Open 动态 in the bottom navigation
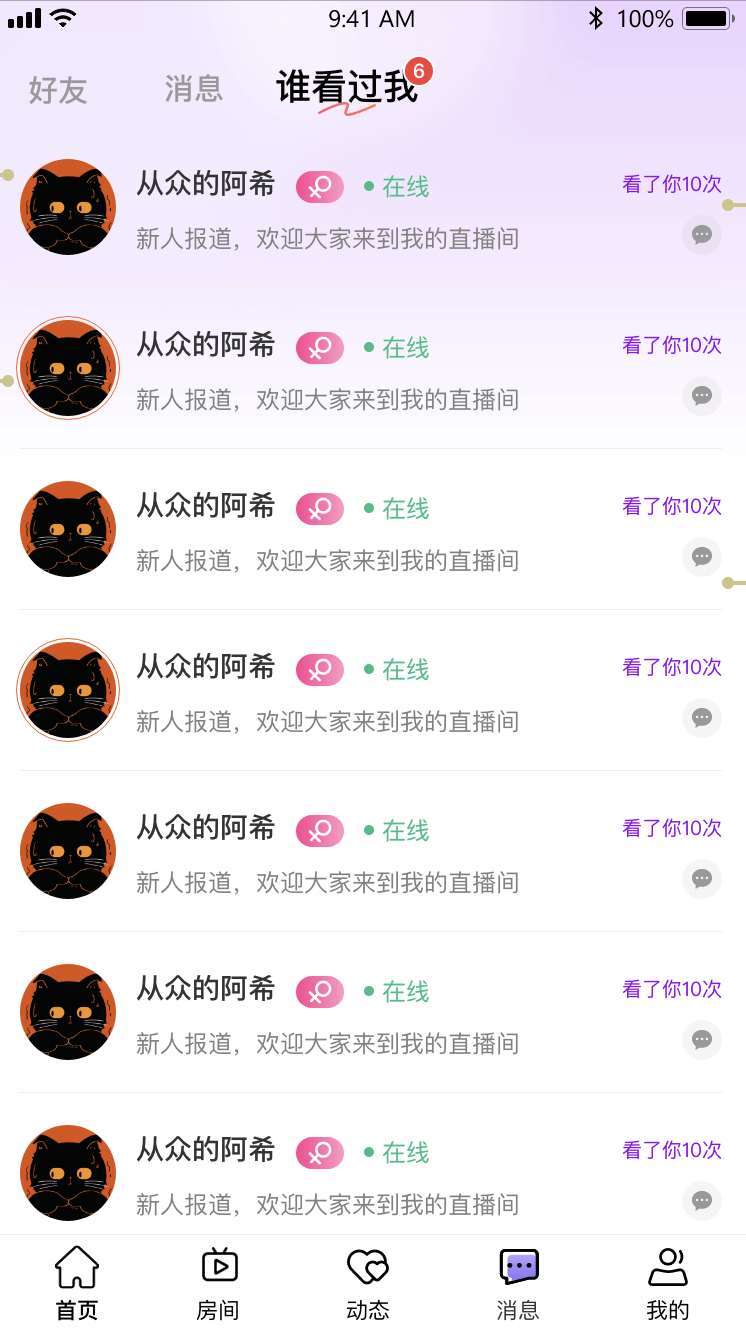The width and height of the screenshot is (746, 1328). pyautogui.click(x=368, y=1284)
